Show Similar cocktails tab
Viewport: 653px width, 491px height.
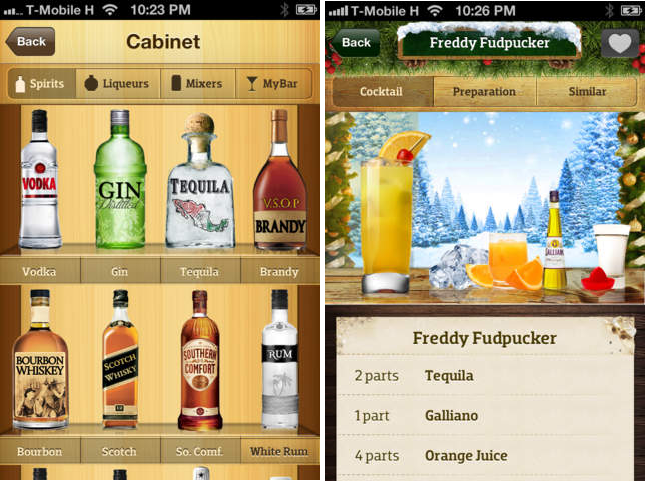point(588,92)
